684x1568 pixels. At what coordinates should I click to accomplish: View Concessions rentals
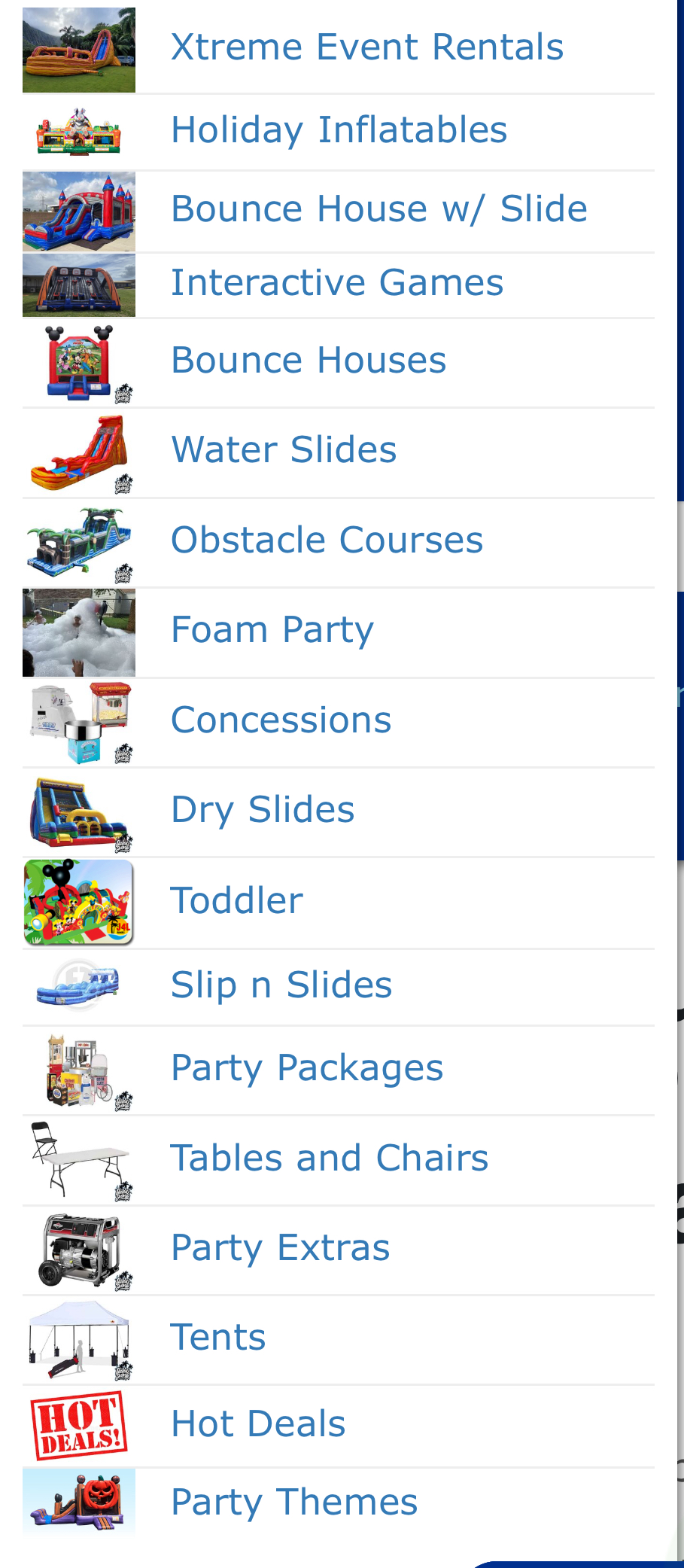click(281, 720)
